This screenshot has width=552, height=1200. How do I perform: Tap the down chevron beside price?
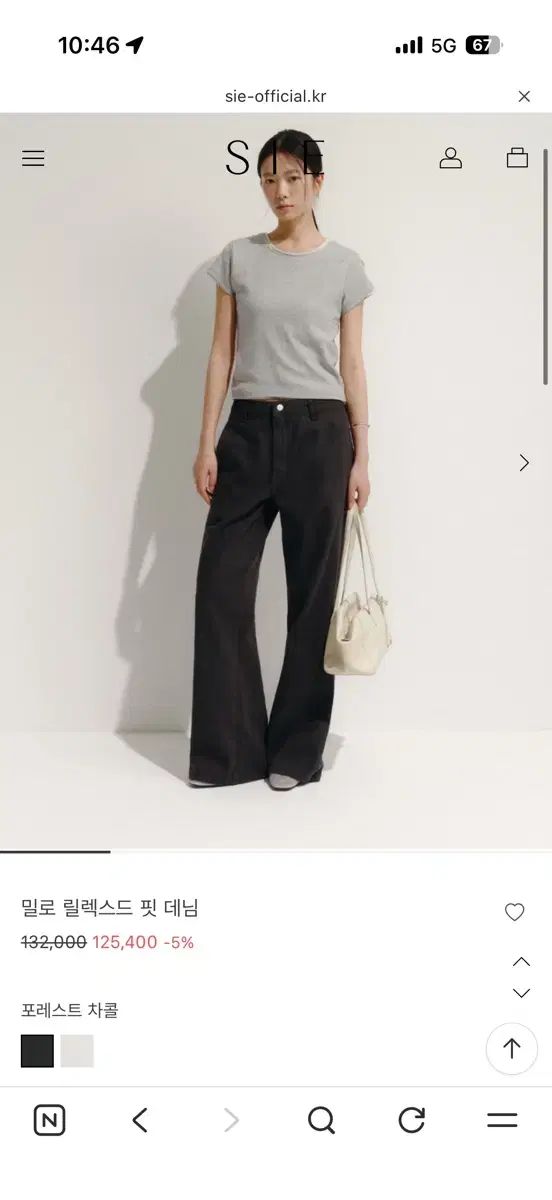coord(521,993)
